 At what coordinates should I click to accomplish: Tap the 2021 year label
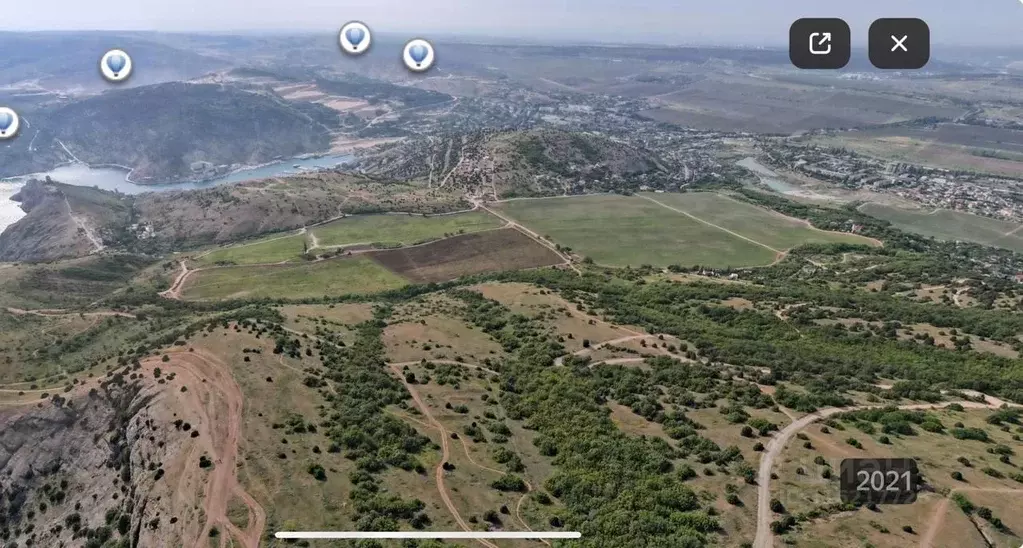pos(879,482)
